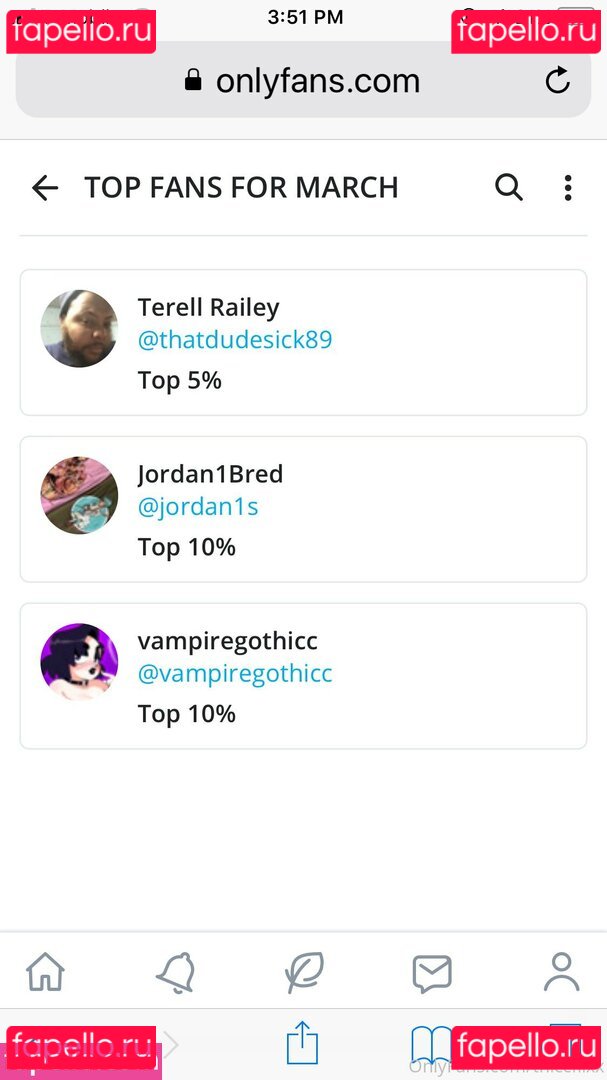607x1080 pixels.
Task: Open Terell Railey's fan card
Action: [x=303, y=342]
